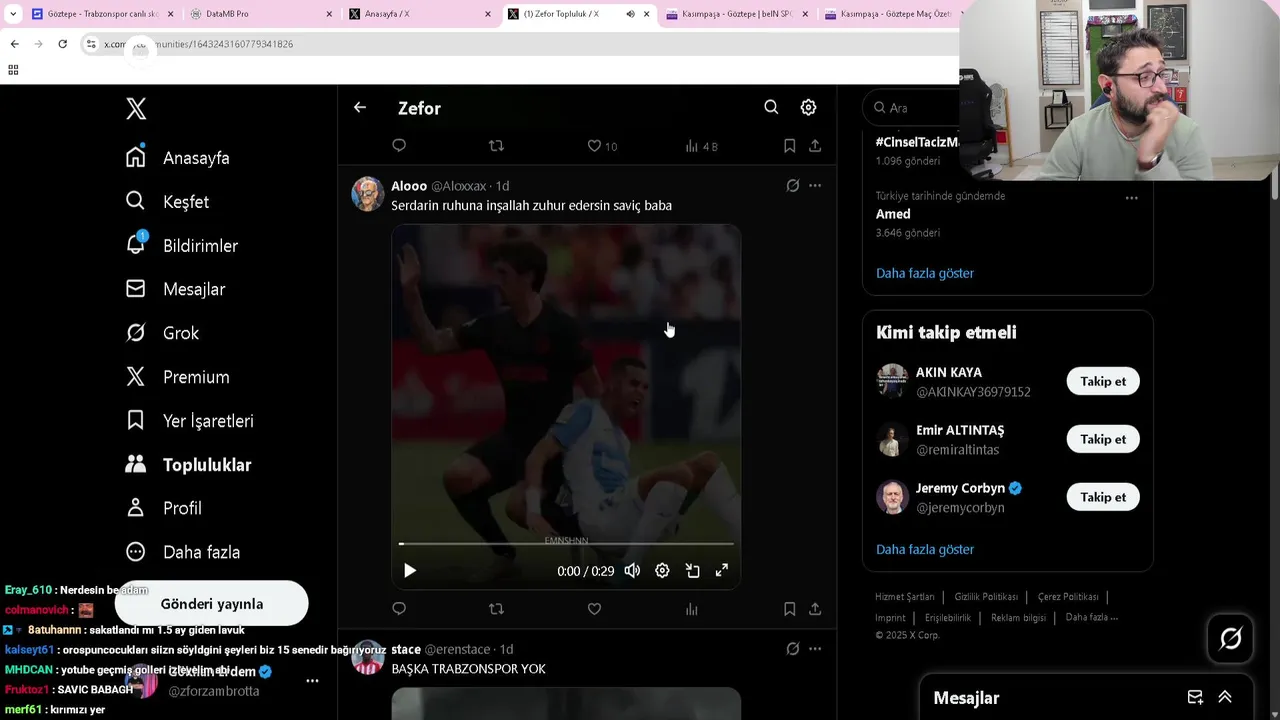Open the more menu on Alooo's post
1280x720 pixels.
(815, 186)
